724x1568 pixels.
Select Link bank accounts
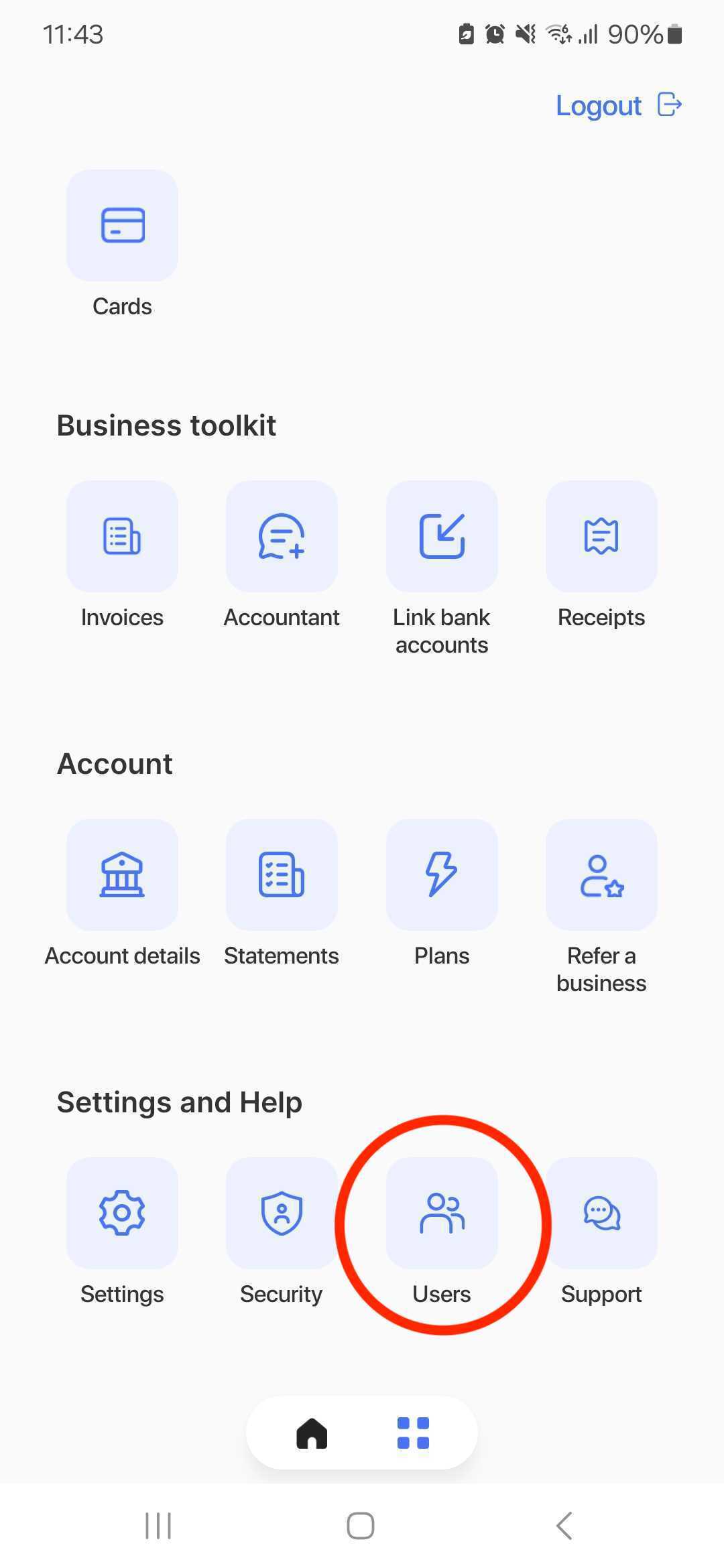442,537
